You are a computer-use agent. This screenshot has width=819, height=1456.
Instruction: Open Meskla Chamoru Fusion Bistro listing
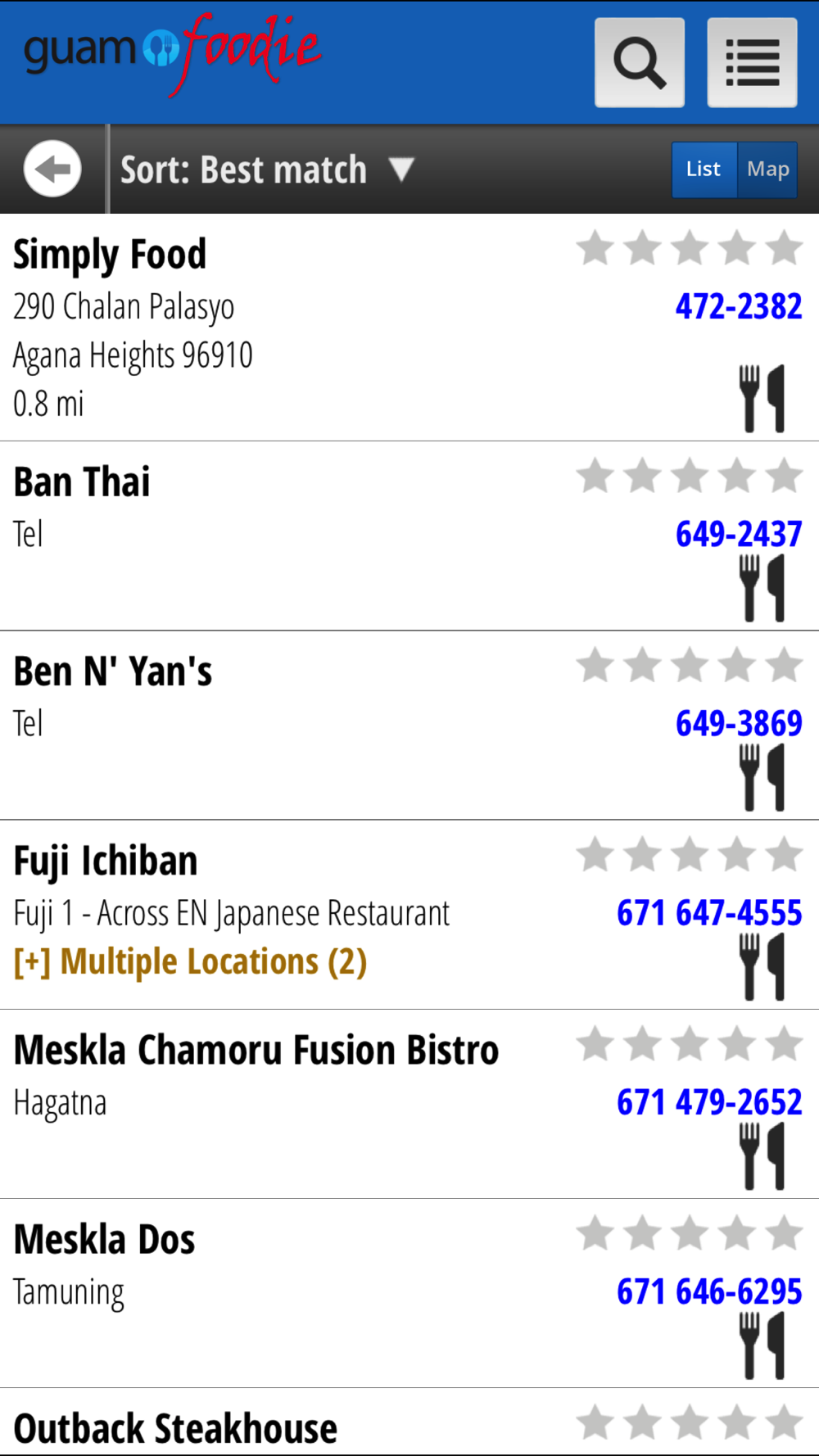(x=256, y=1051)
